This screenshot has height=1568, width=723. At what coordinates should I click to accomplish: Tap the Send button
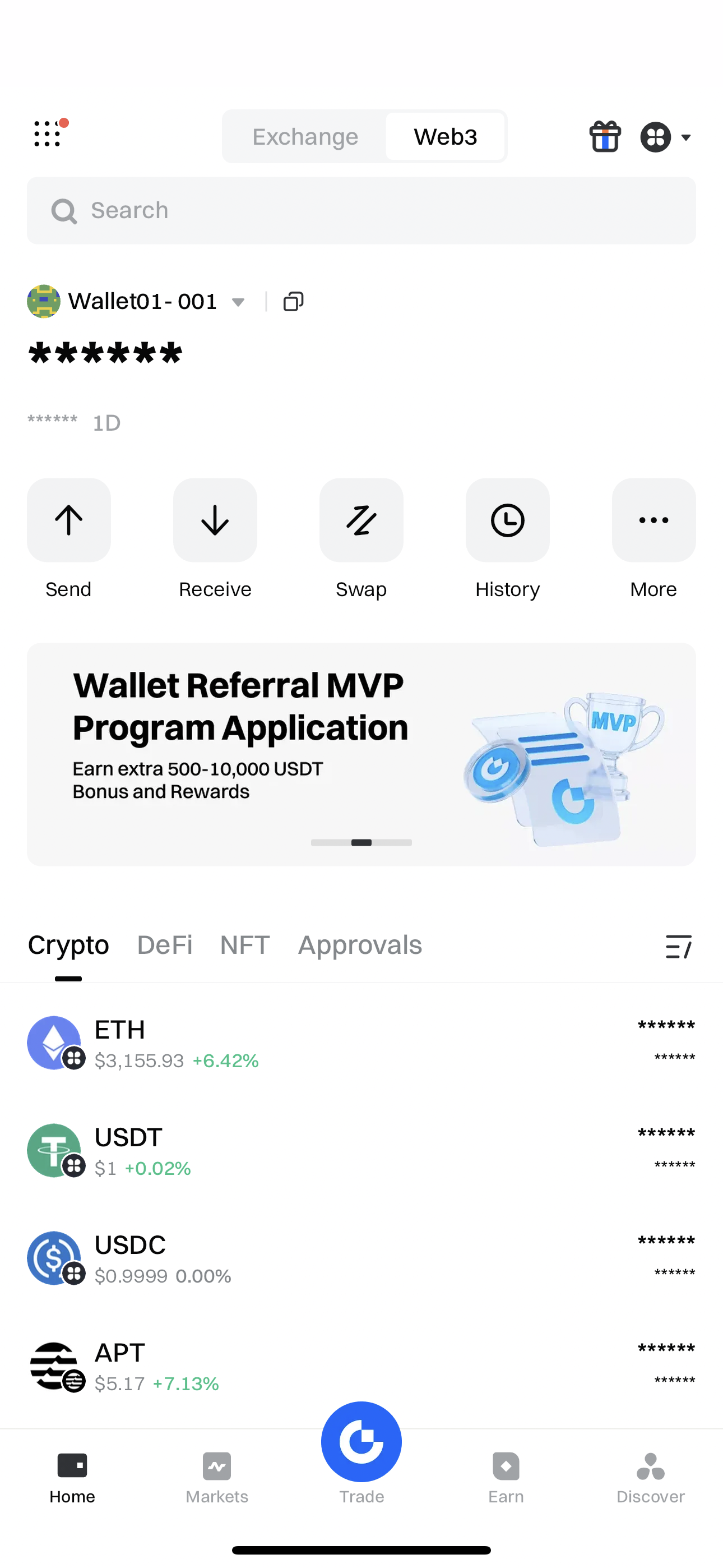coord(69,520)
